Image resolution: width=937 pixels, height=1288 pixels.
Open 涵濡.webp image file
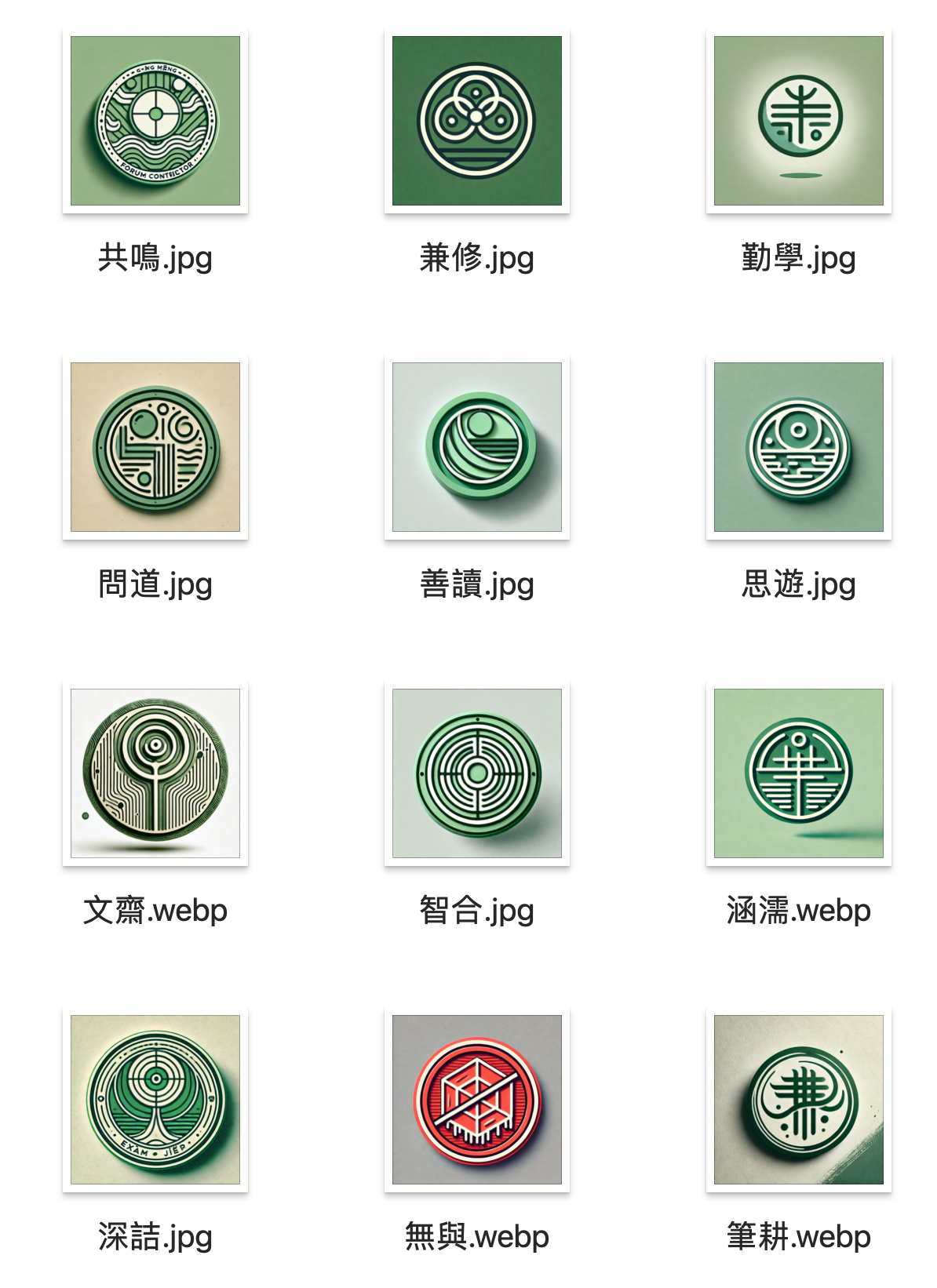pos(799,773)
